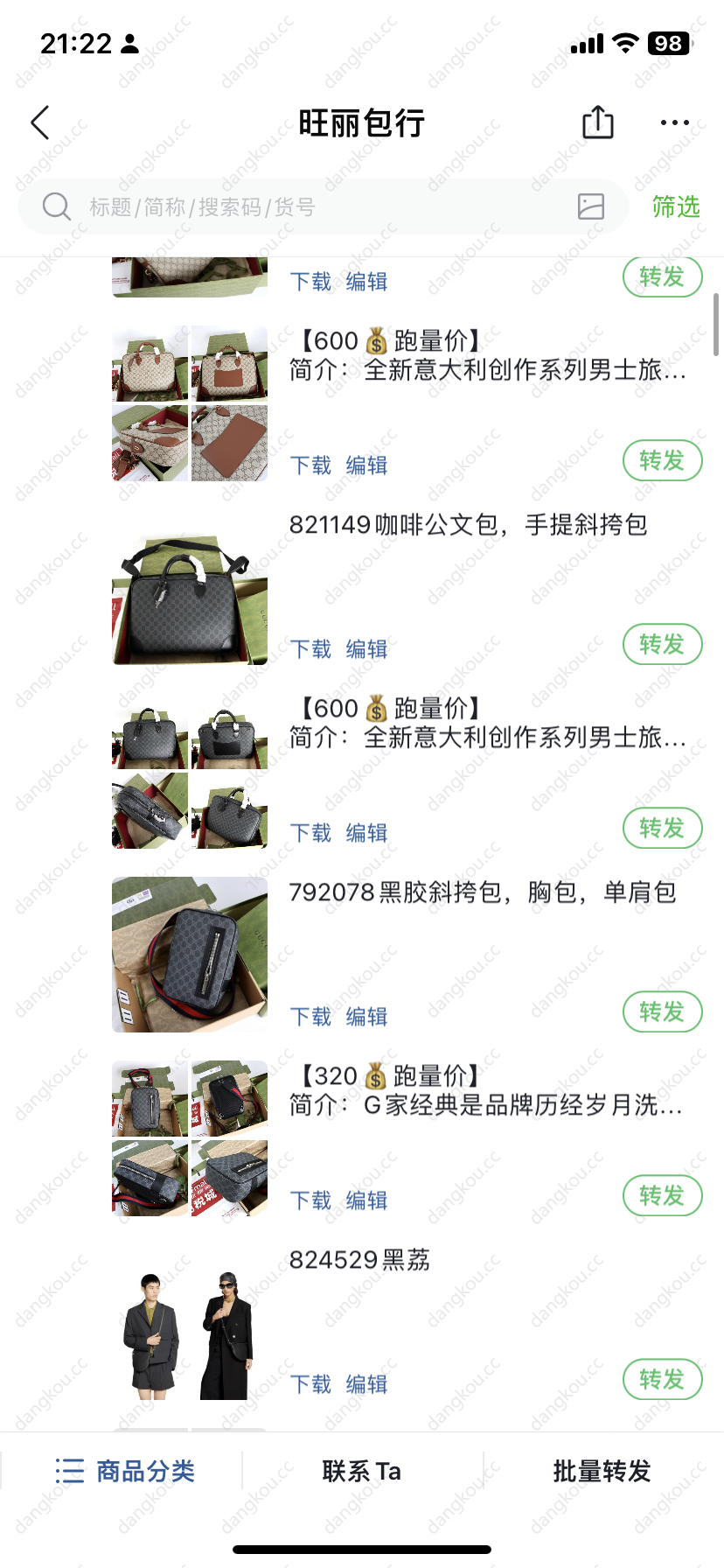Download the 792078黑胶斜挎包 item
Screen dimensions: 724x1568
point(310,1017)
